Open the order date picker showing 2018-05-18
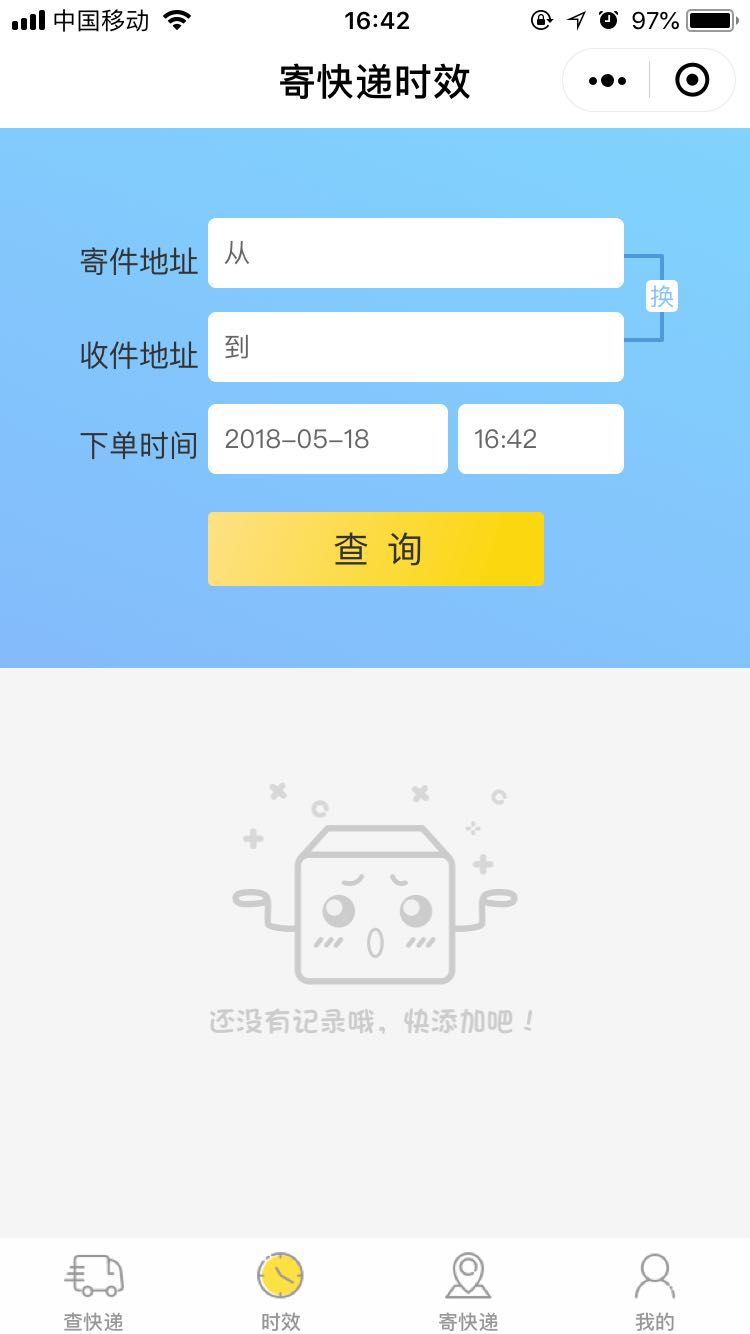The width and height of the screenshot is (750, 1334). (328, 439)
